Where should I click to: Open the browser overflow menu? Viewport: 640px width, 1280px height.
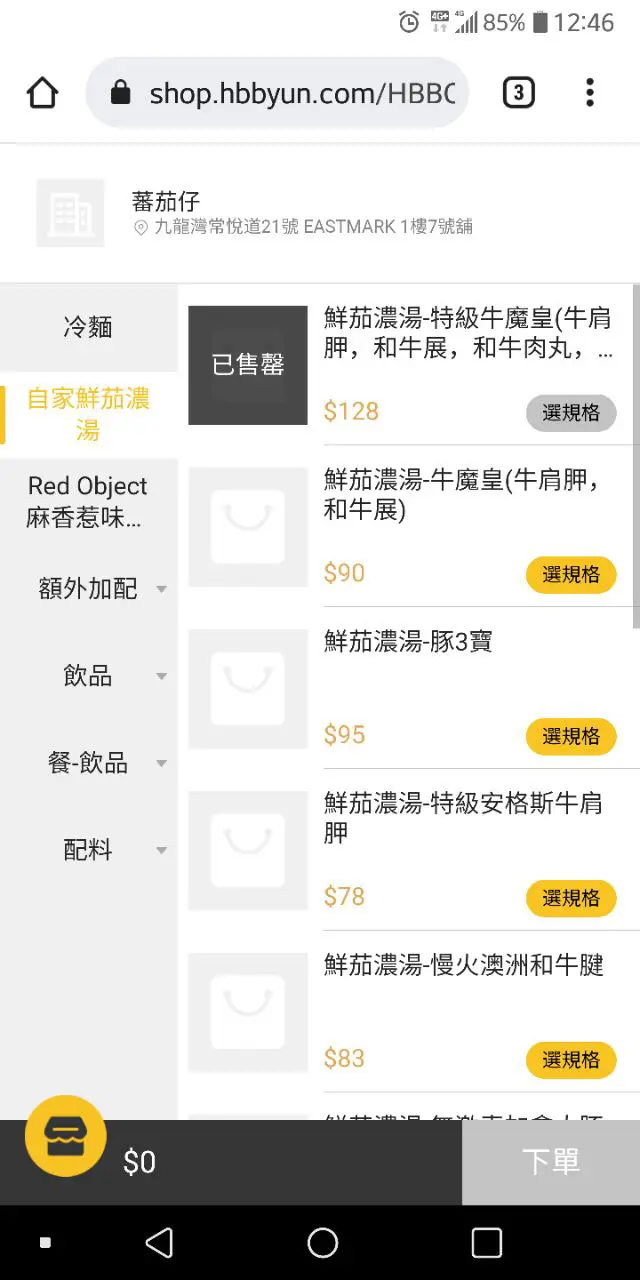pos(590,93)
